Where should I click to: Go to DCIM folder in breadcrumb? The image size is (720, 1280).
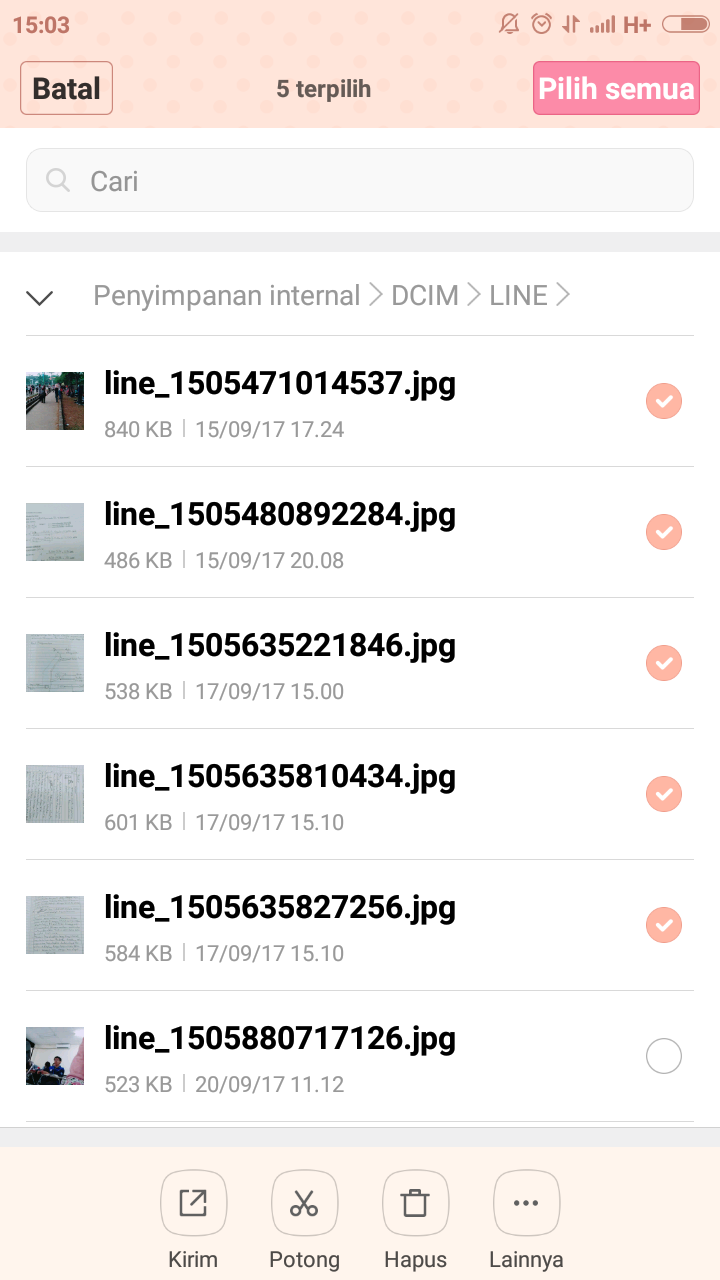(425, 296)
